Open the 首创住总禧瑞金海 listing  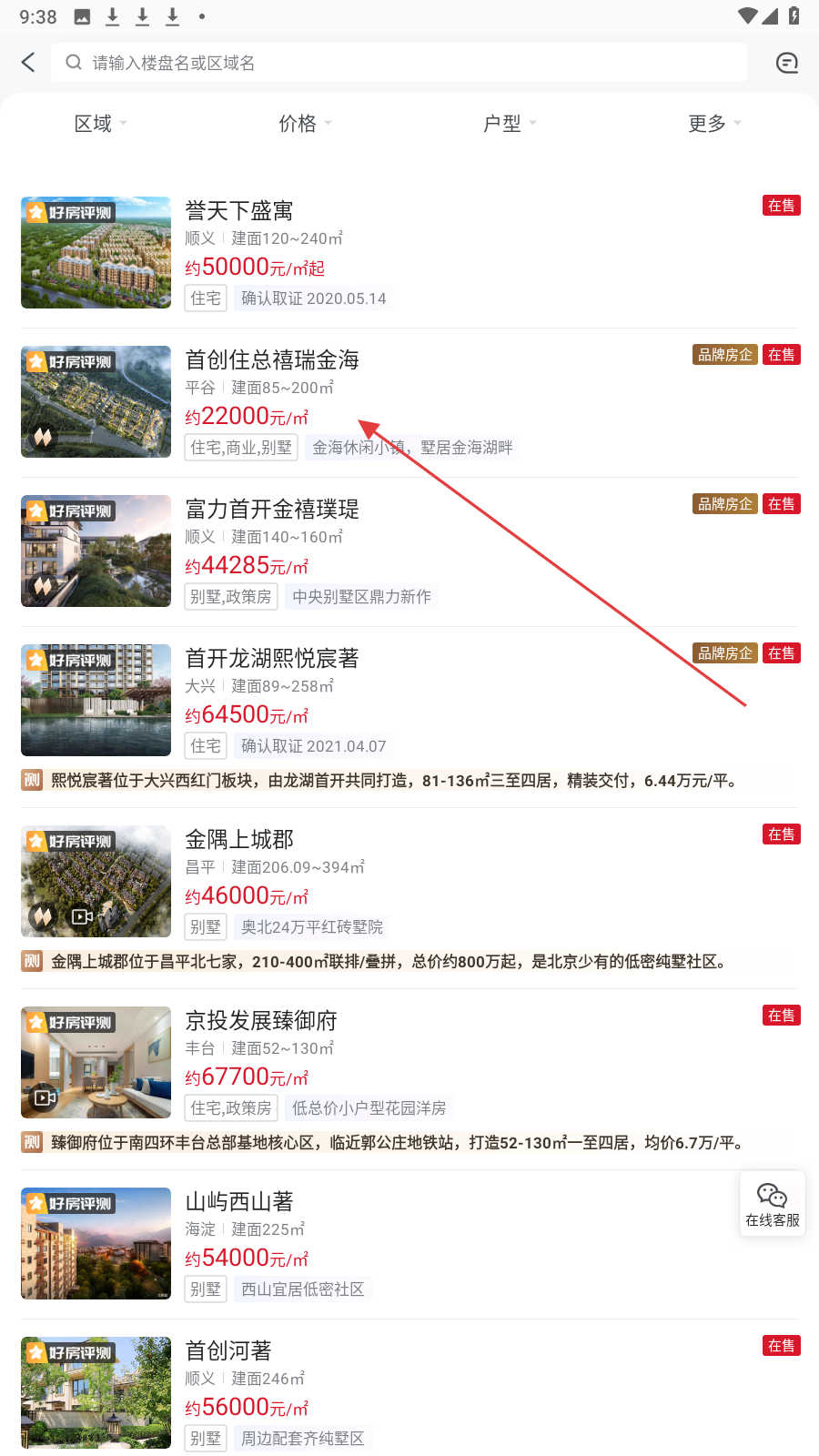click(x=271, y=360)
